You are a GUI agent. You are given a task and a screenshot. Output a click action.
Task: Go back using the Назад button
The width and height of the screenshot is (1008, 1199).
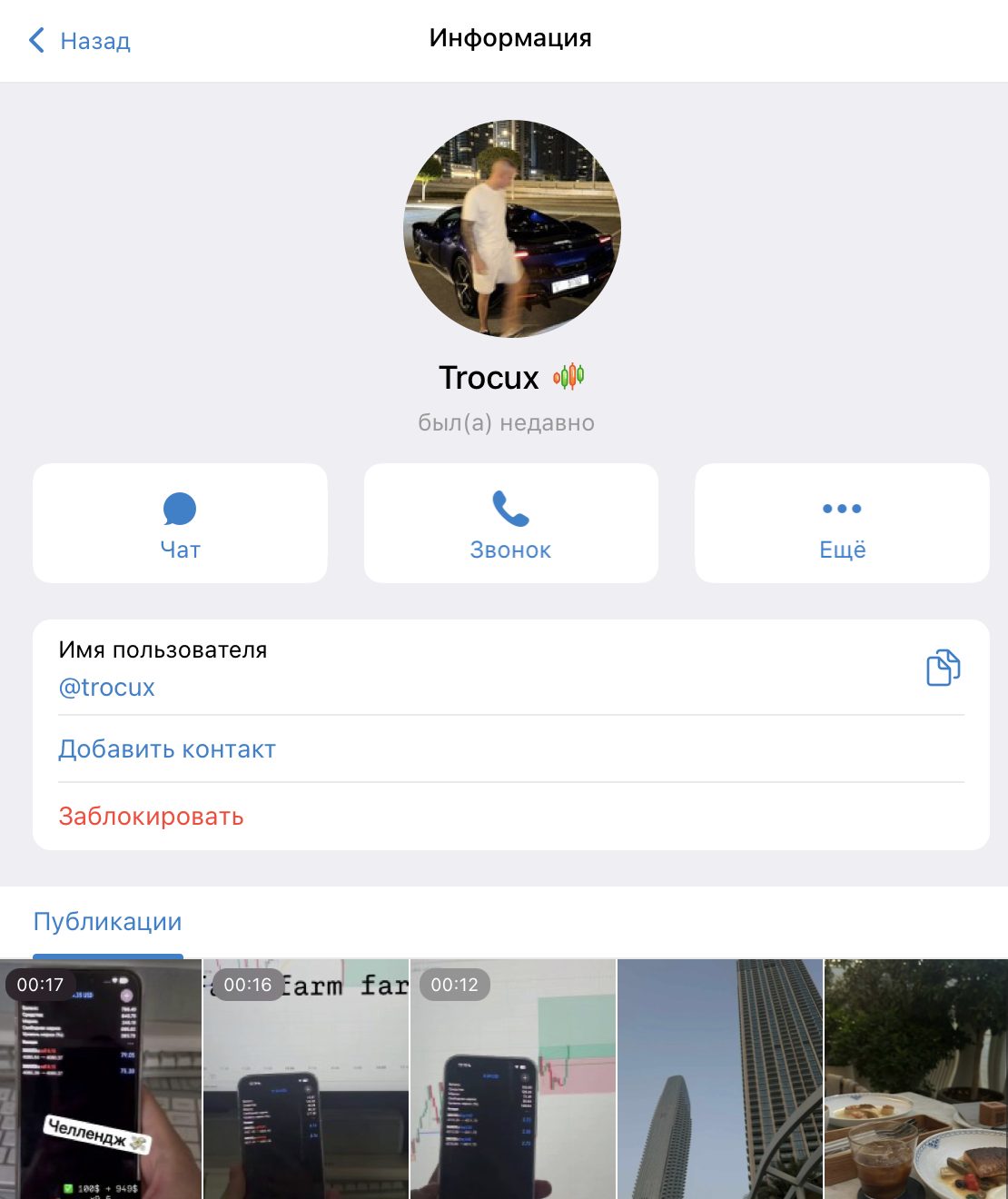[x=80, y=41]
